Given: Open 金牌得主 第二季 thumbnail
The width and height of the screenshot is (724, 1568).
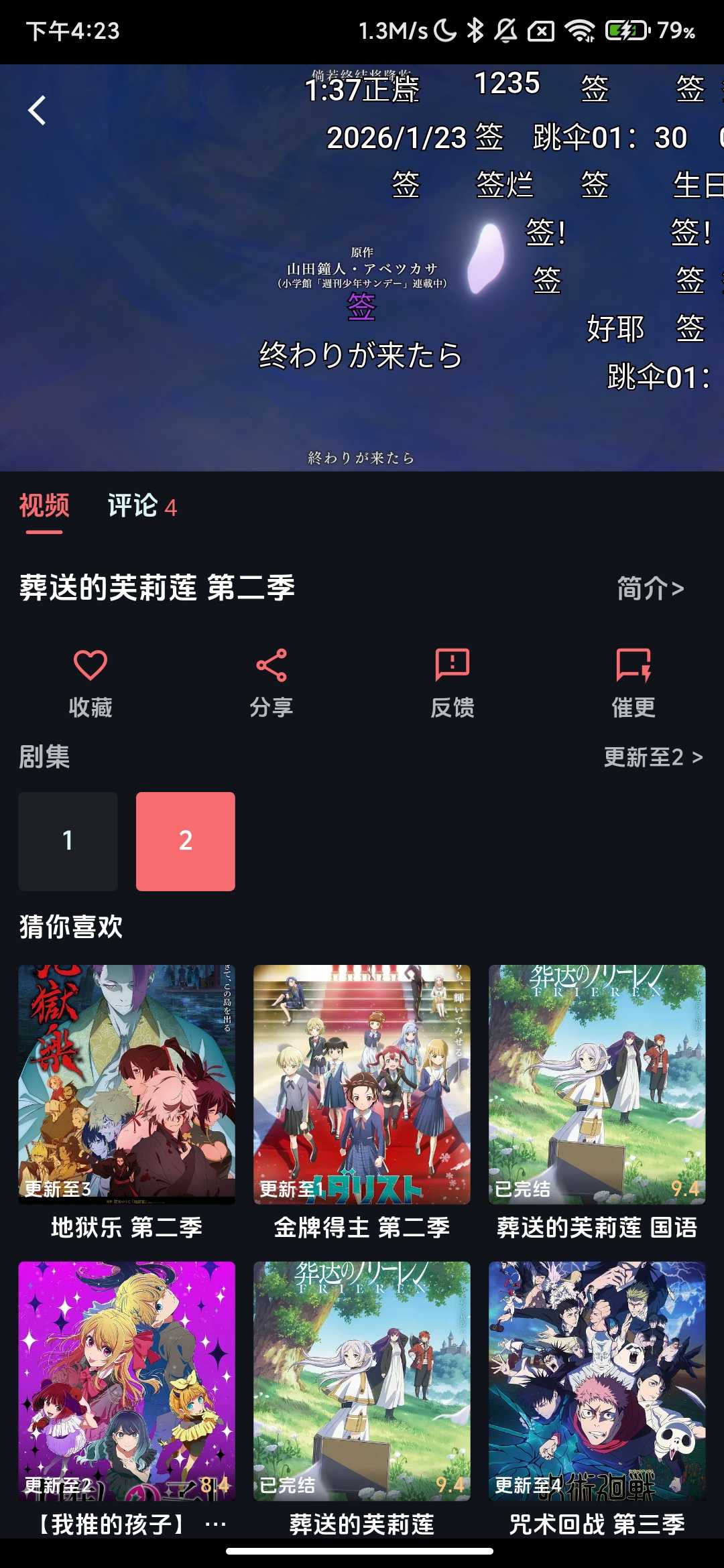Looking at the screenshot, I should point(362,1086).
